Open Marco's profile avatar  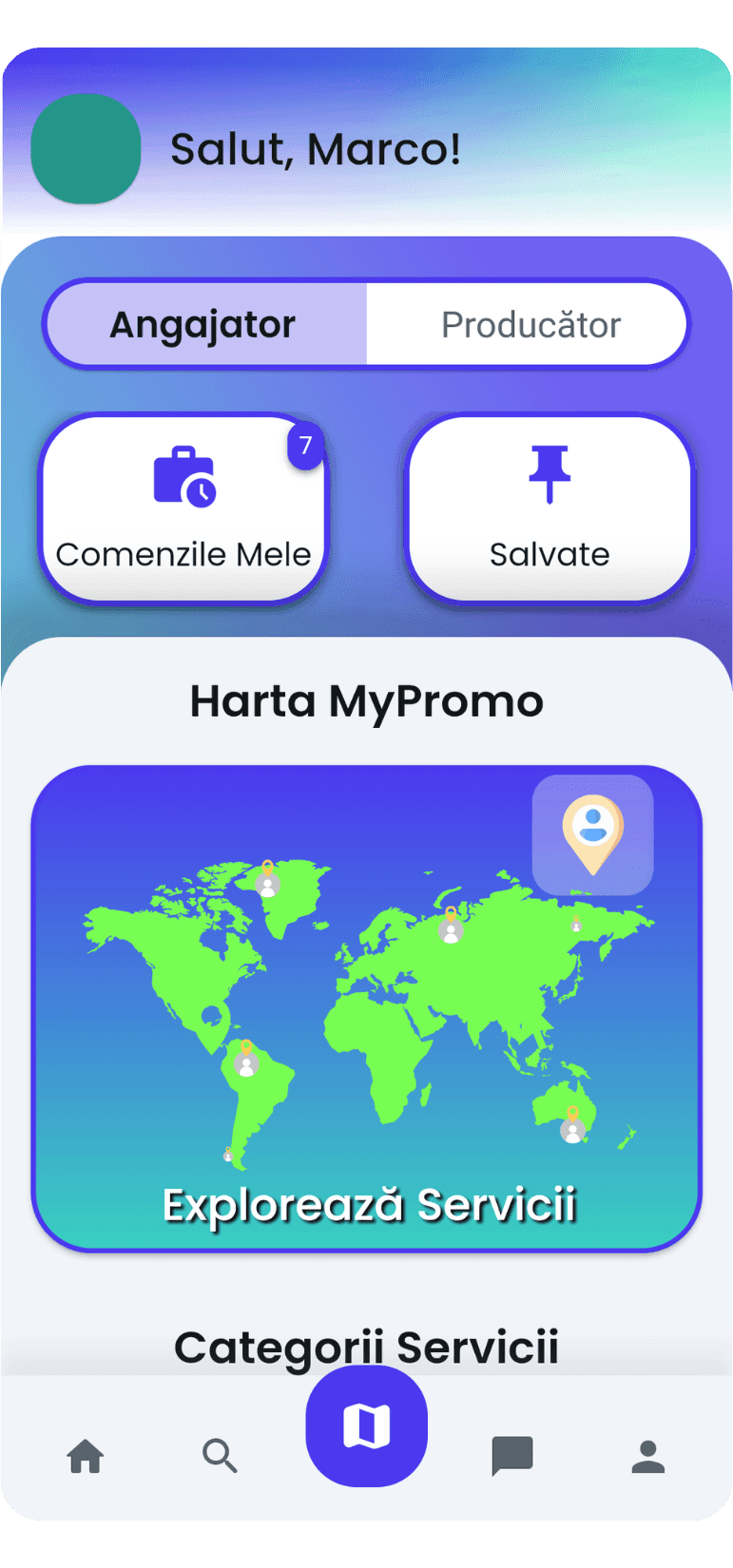click(86, 149)
